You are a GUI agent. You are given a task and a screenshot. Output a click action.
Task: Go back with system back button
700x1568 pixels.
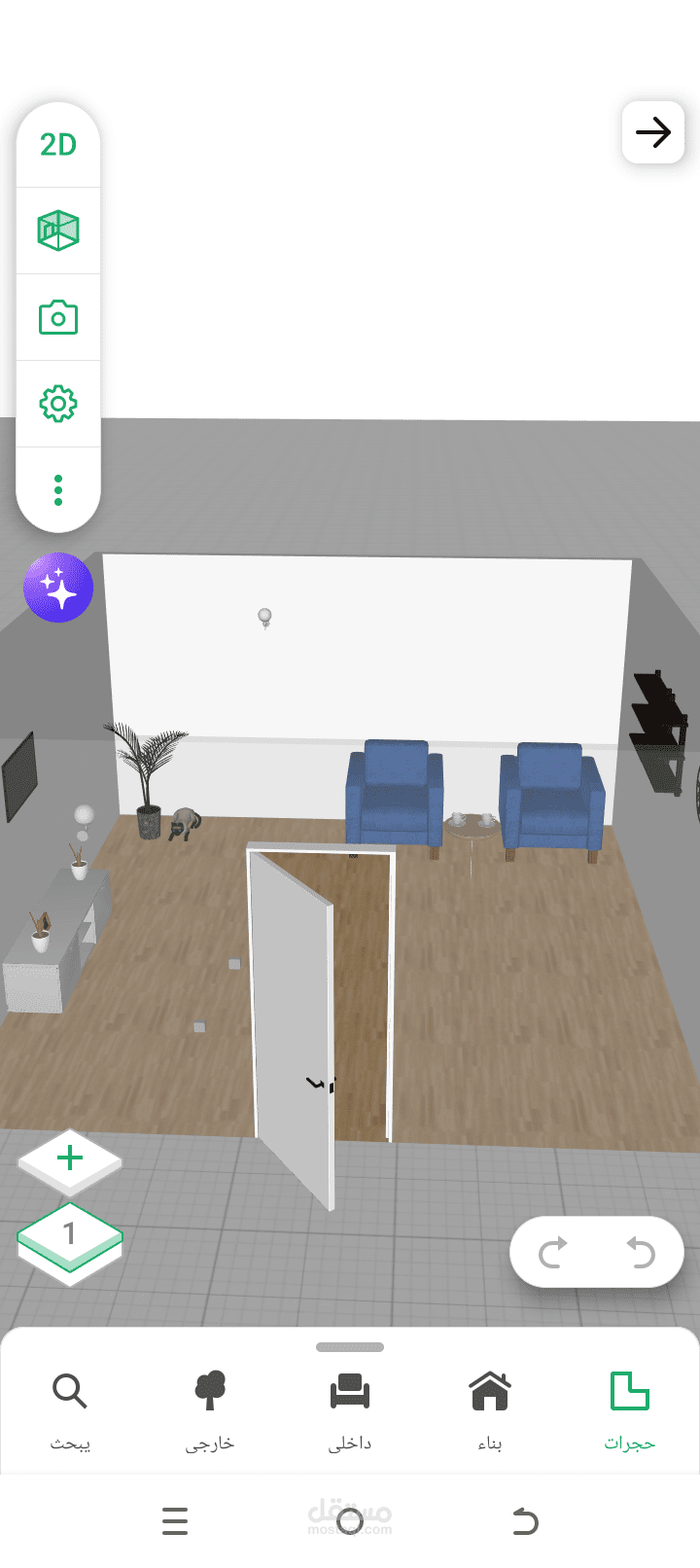pyautogui.click(x=525, y=1520)
